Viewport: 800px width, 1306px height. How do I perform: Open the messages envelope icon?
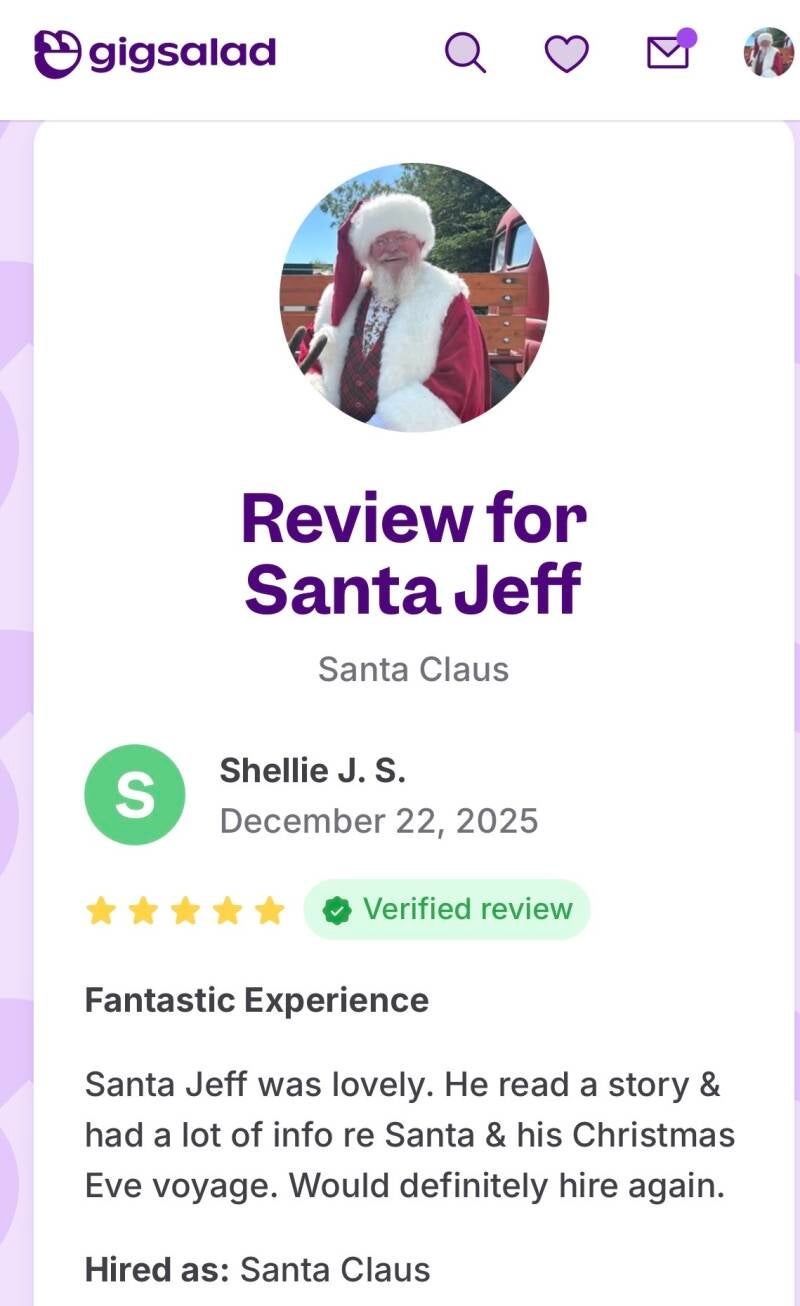coord(668,52)
